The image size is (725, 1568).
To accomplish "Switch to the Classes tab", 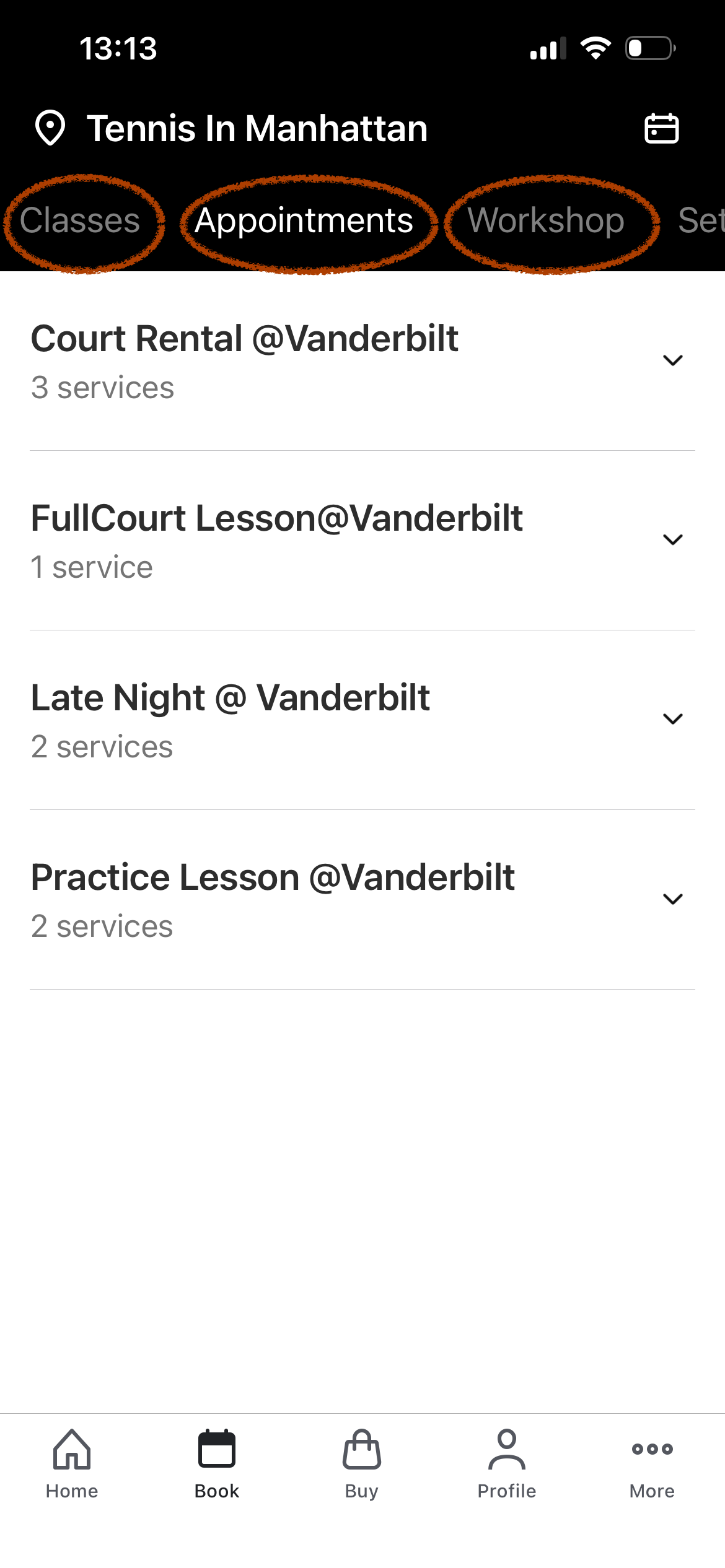I will click(81, 221).
